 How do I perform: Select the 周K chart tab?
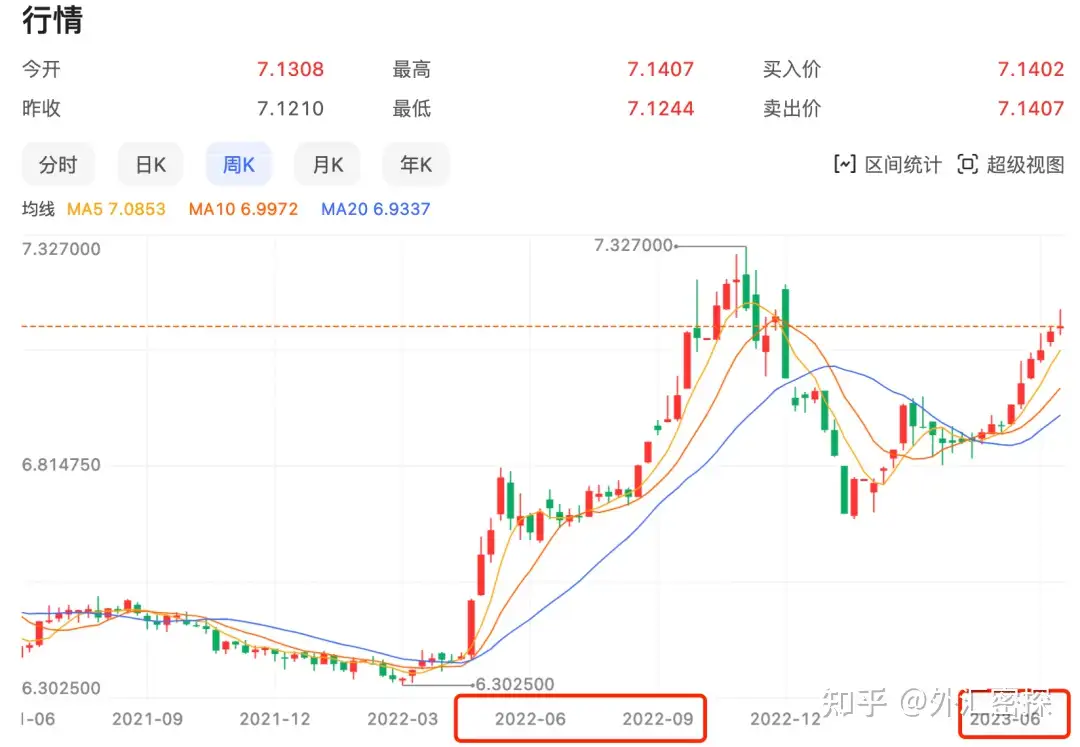[x=239, y=165]
